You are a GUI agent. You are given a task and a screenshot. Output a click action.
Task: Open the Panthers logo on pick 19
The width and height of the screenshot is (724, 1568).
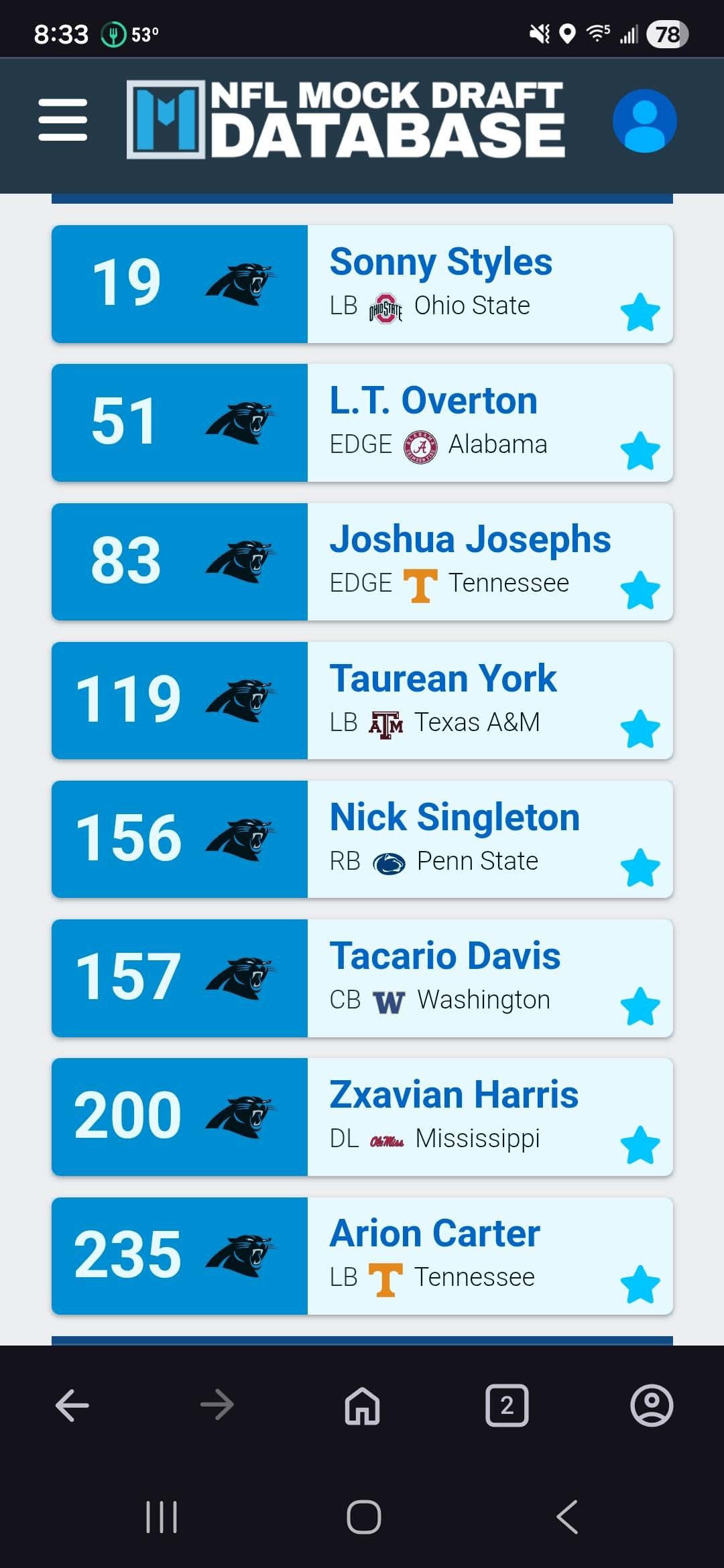point(241,284)
